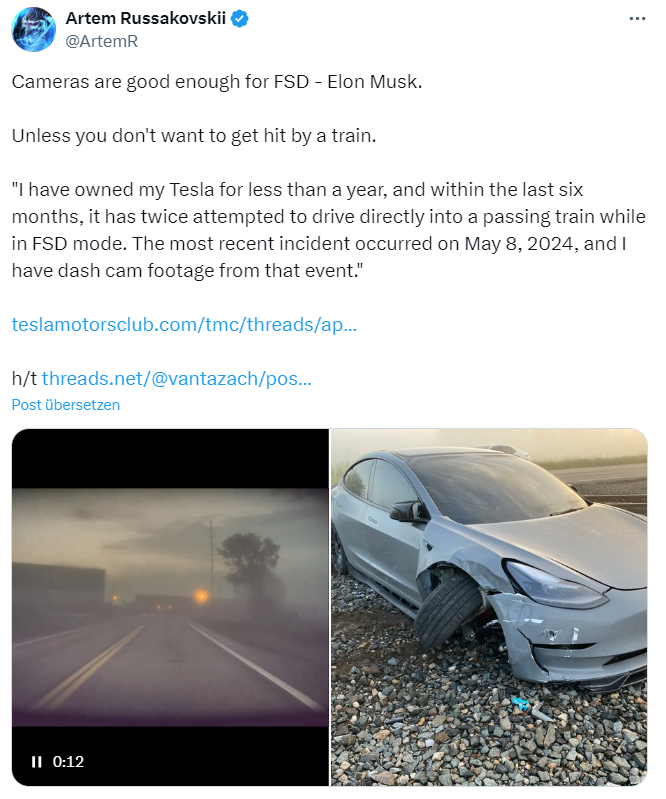
Task: Open Artem Russakovskii's profile picture
Action: point(32,29)
